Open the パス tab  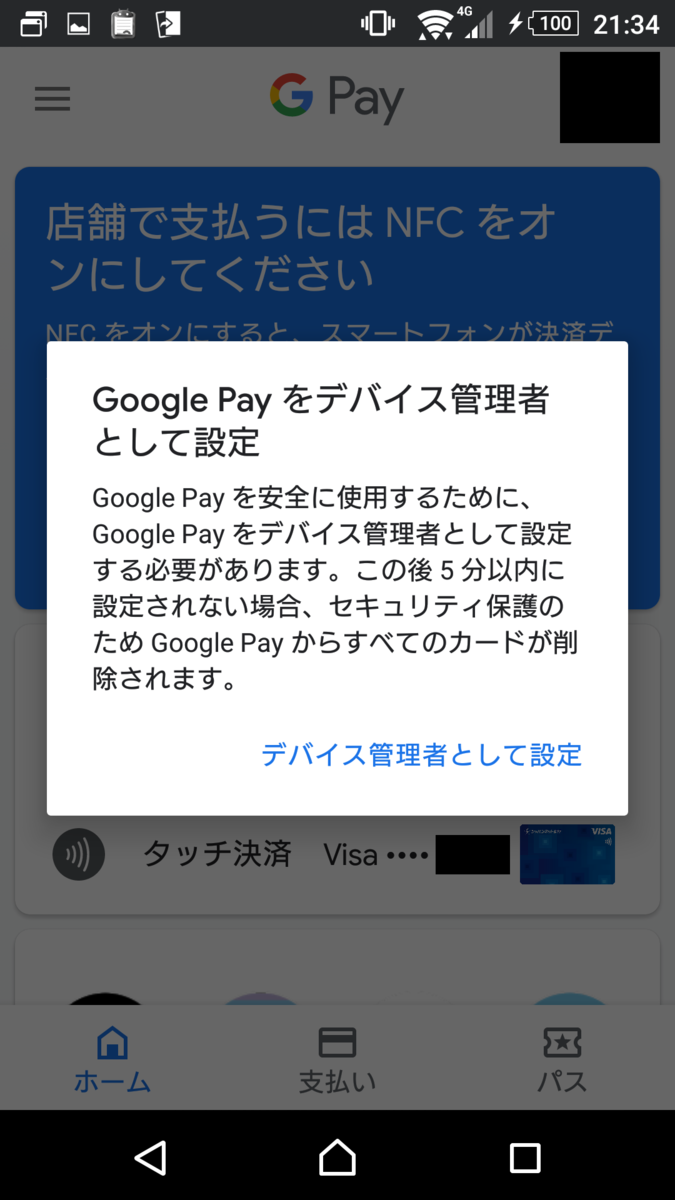tap(562, 1059)
